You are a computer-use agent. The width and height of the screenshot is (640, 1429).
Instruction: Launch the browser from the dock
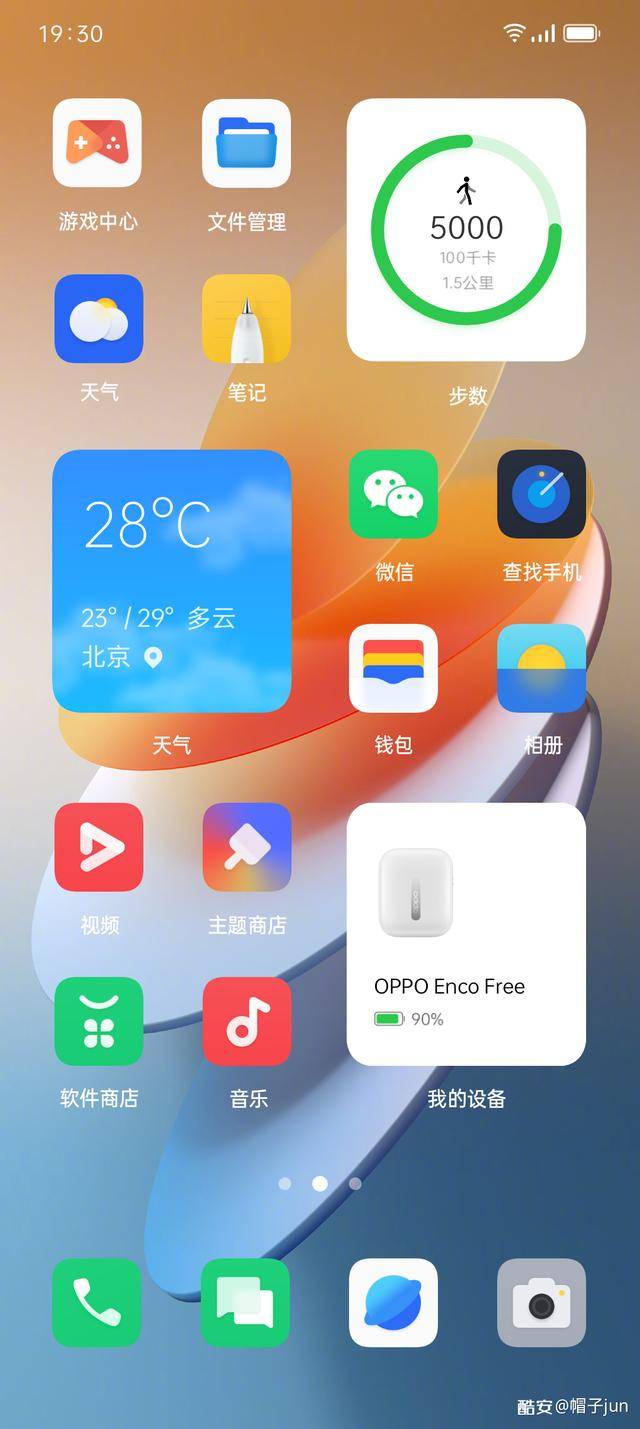[x=393, y=1302]
